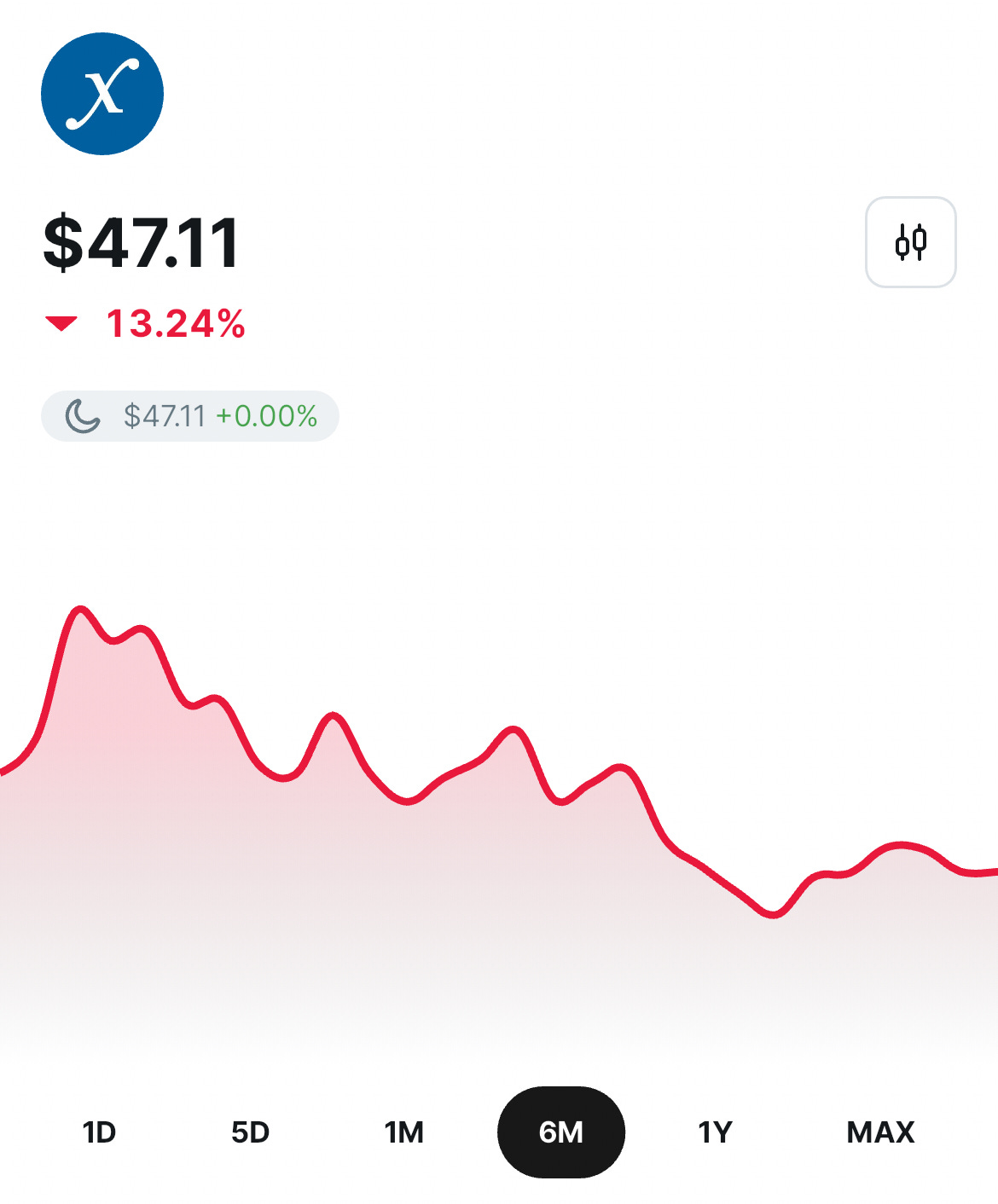998x1204 pixels.
Task: View the 1Y price history
Action: [715, 1132]
